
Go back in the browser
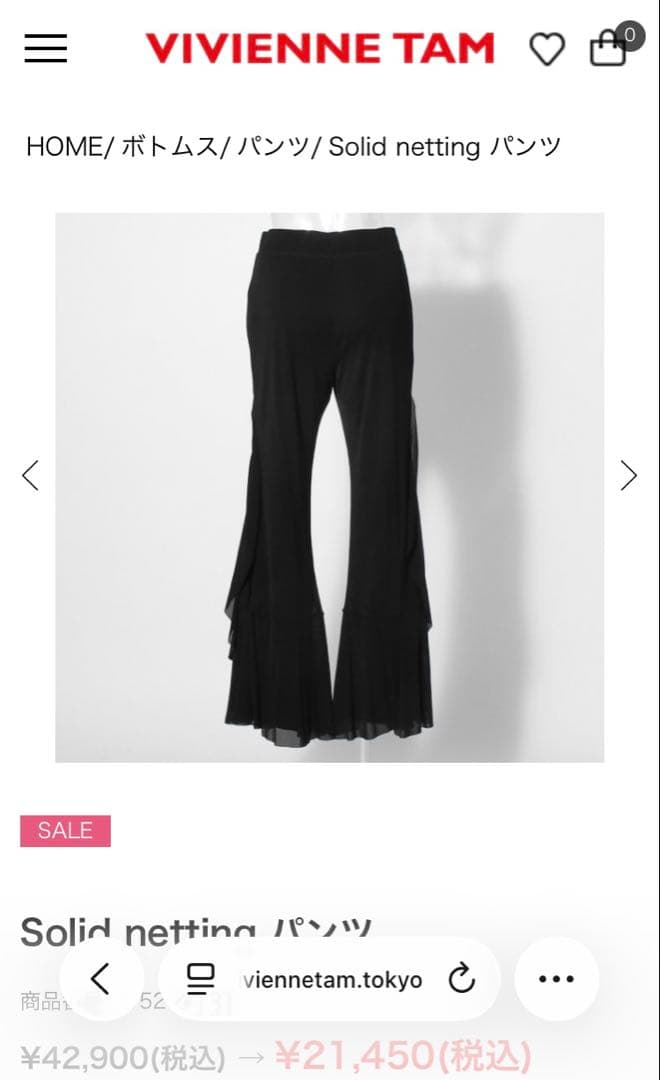point(101,978)
